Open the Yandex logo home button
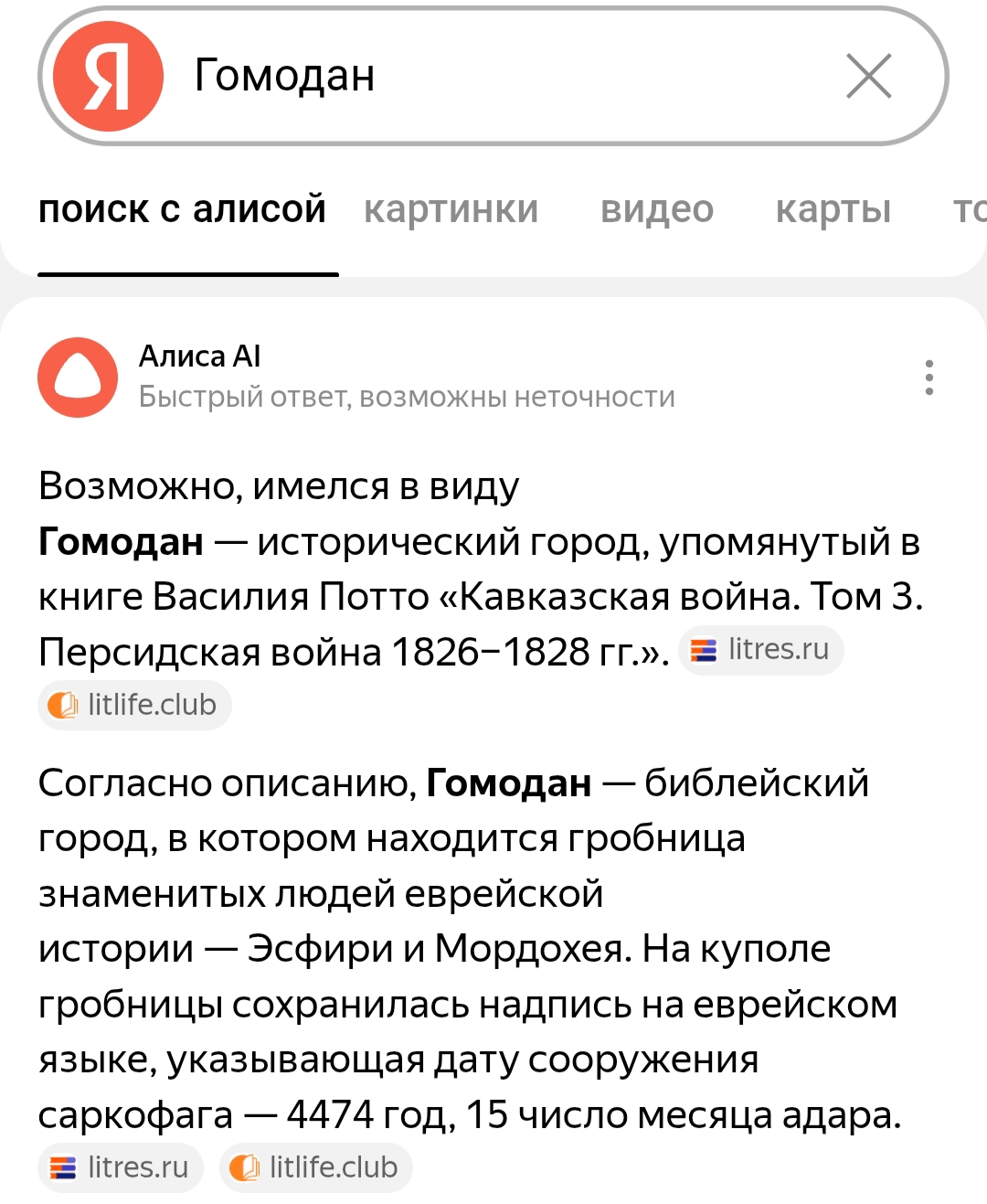 pyautogui.click(x=108, y=77)
